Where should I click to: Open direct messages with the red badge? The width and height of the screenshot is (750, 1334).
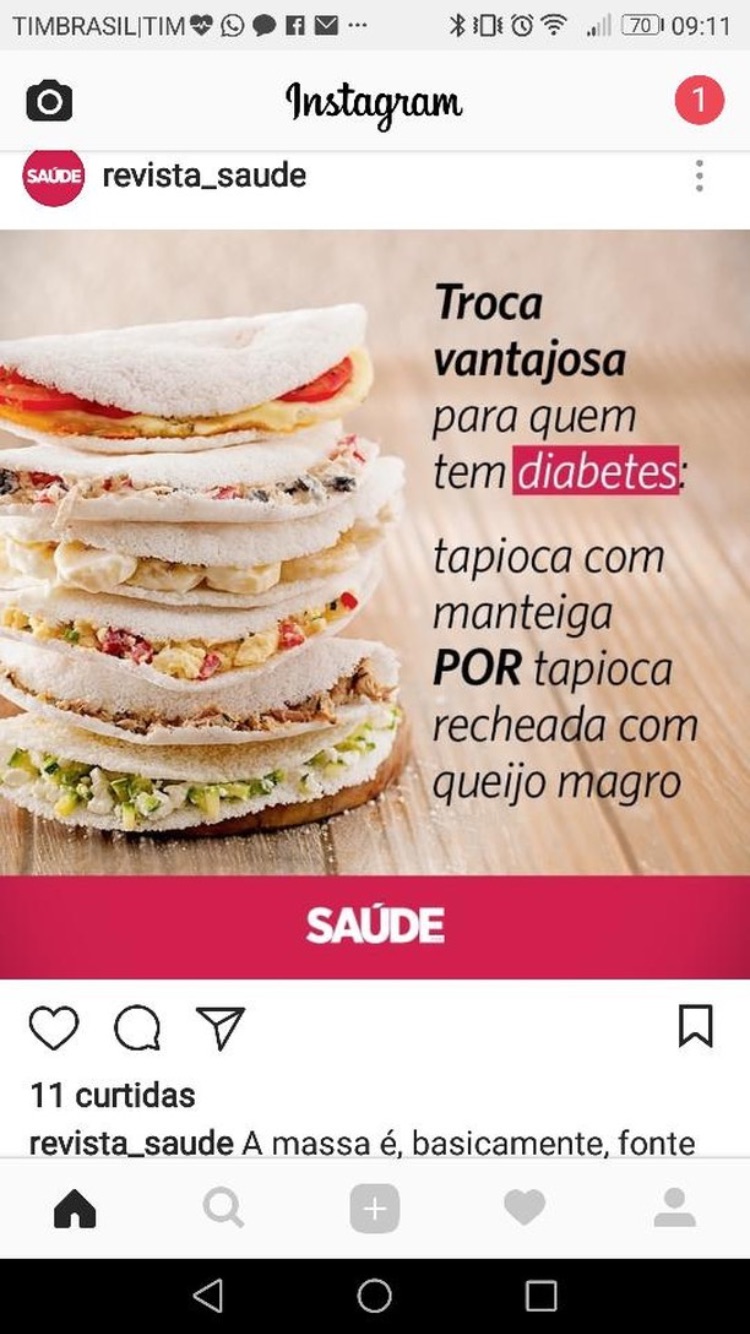click(702, 100)
